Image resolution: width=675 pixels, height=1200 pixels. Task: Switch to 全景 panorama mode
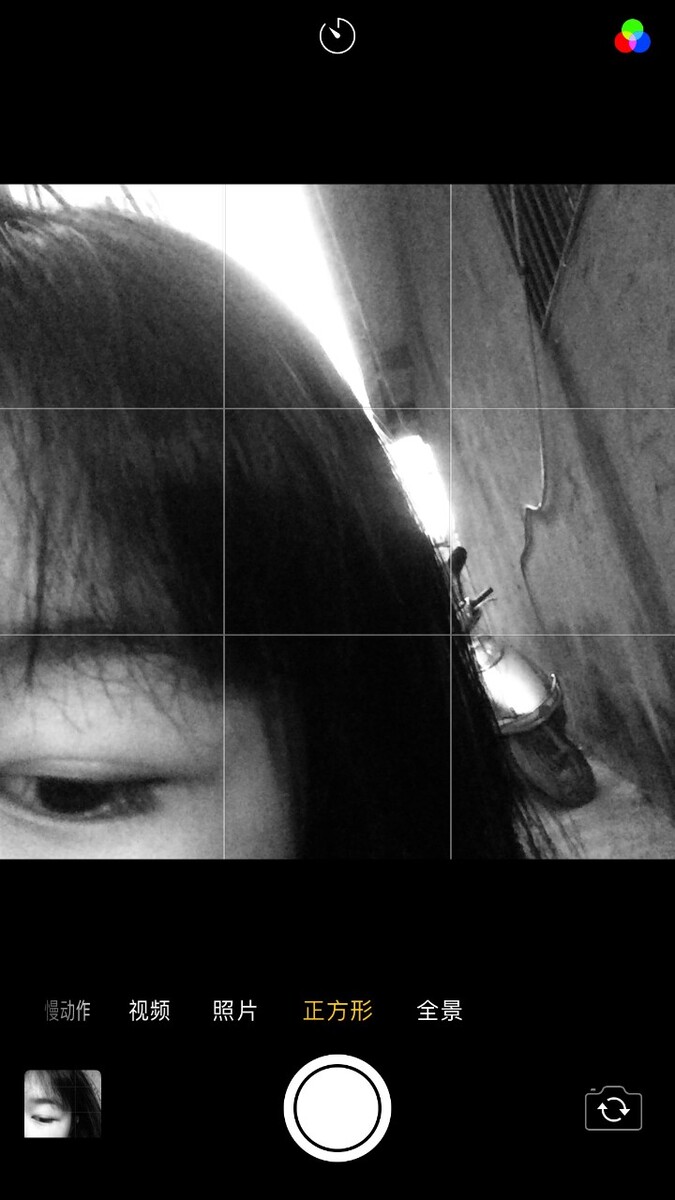(440, 1011)
